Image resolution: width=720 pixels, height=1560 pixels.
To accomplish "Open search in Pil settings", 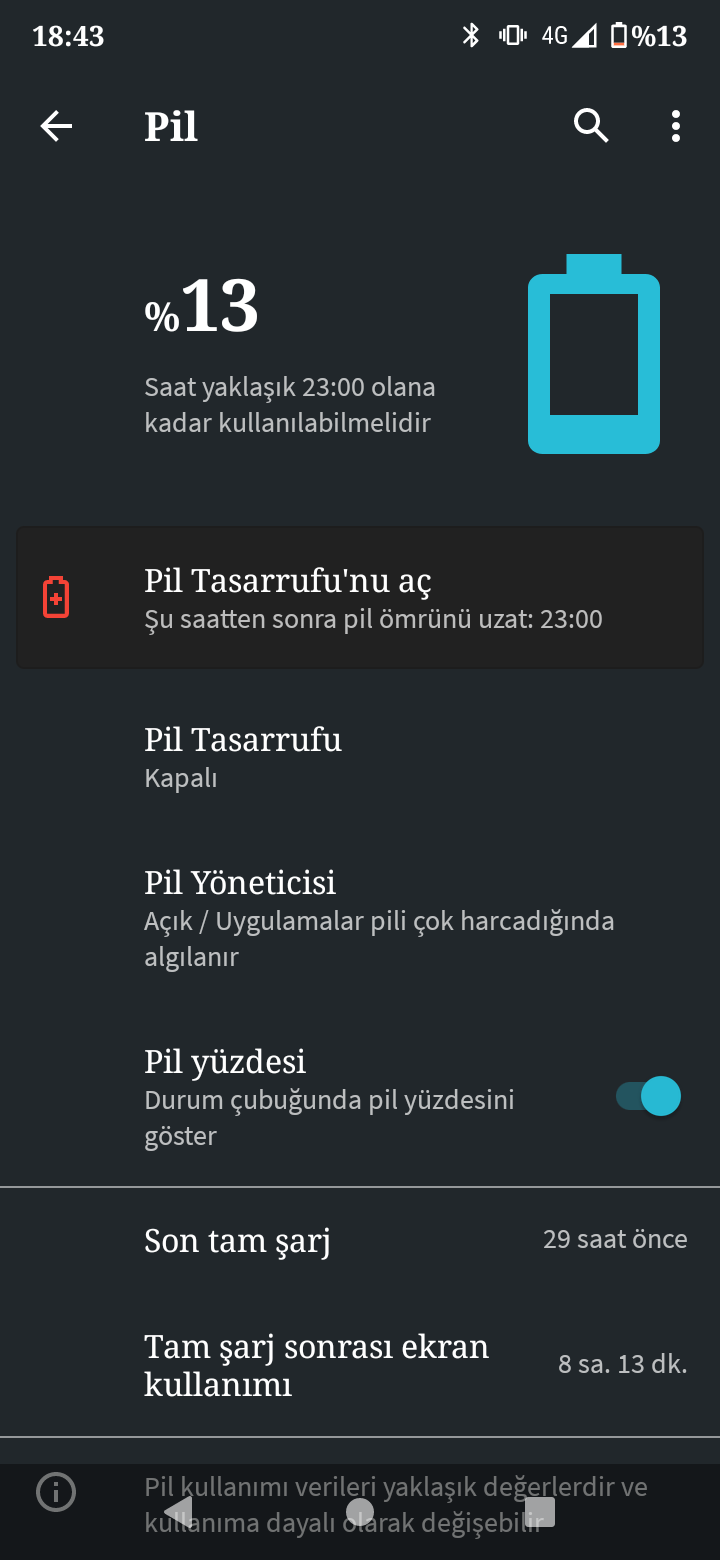I will [x=591, y=126].
